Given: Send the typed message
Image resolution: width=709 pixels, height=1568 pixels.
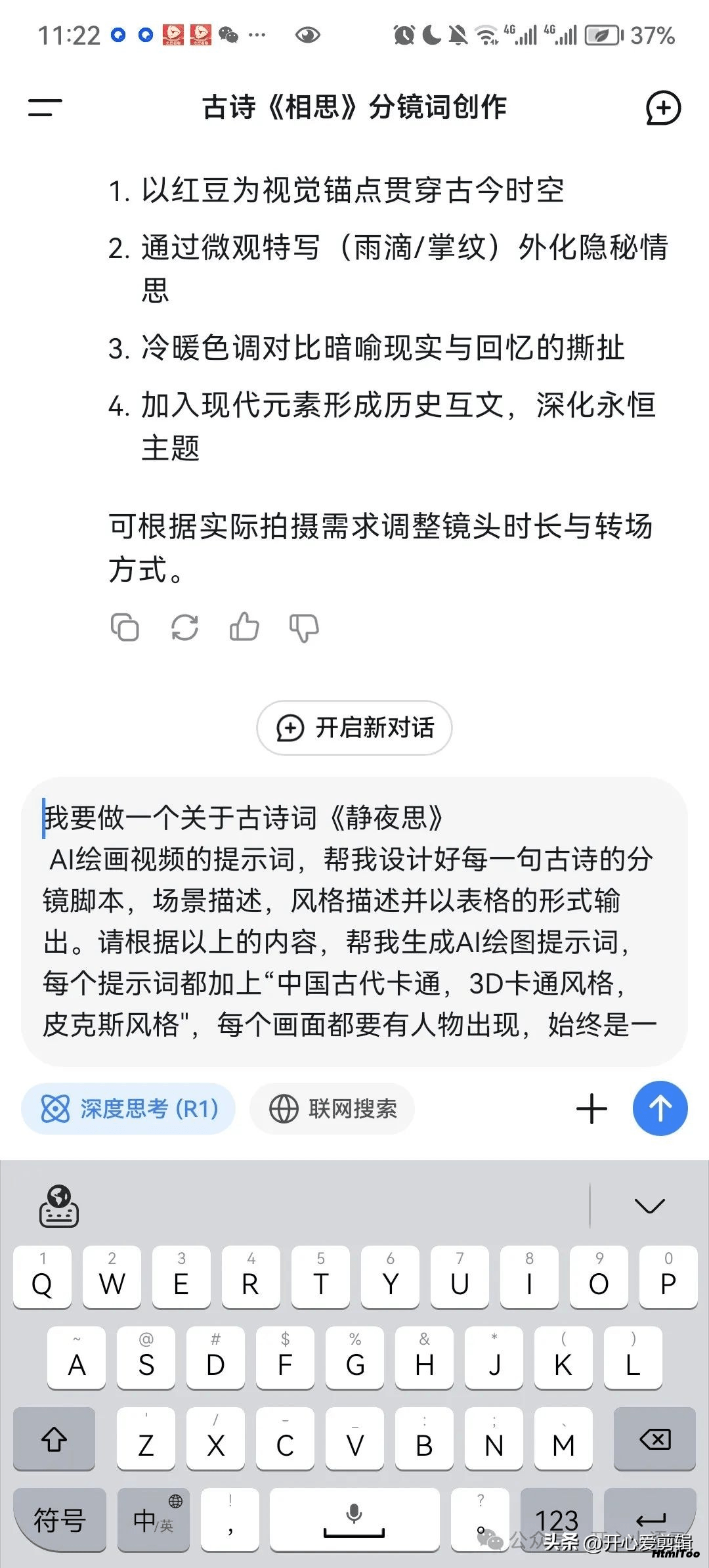Looking at the screenshot, I should point(660,1109).
